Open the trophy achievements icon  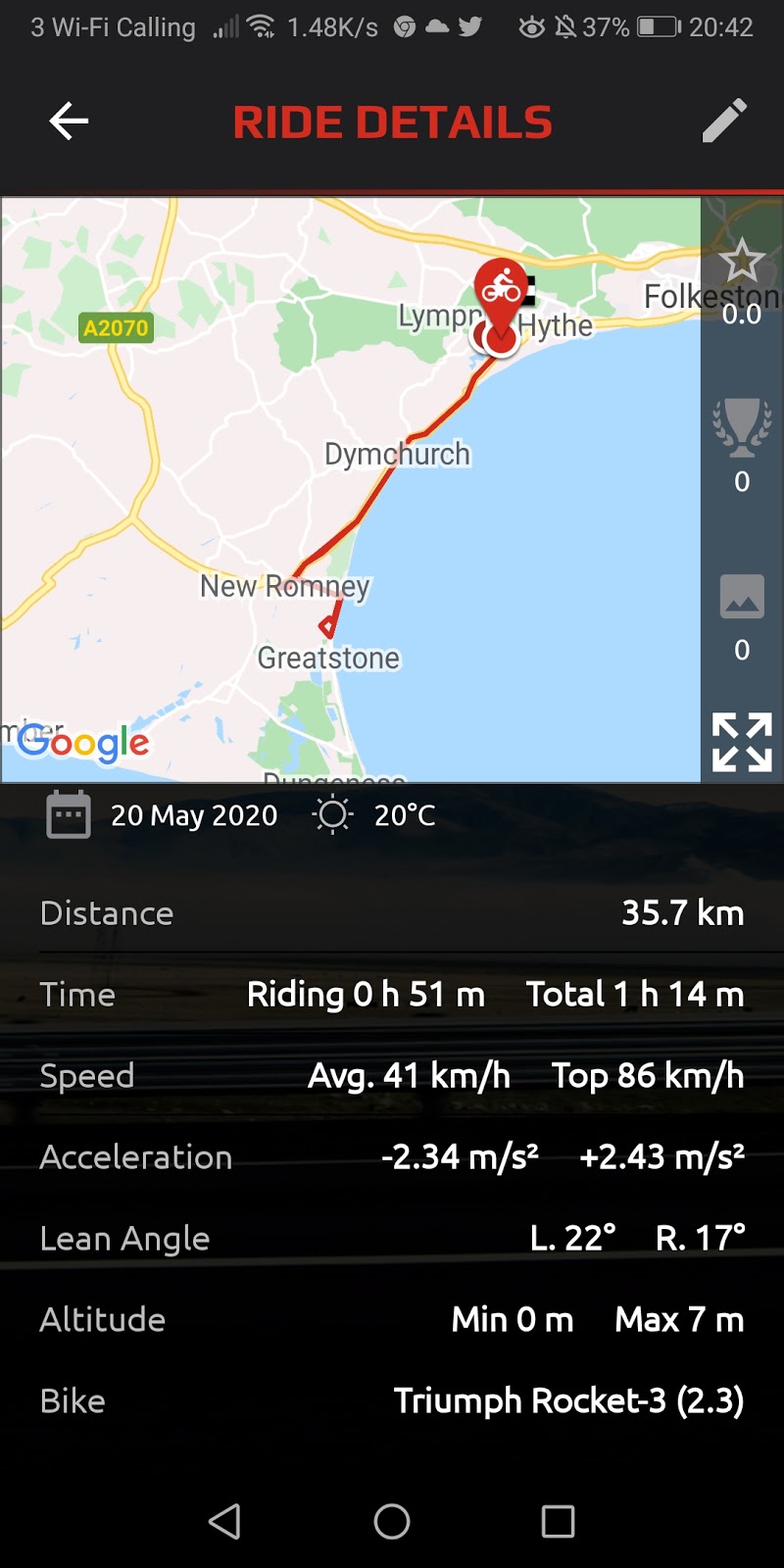point(741,427)
